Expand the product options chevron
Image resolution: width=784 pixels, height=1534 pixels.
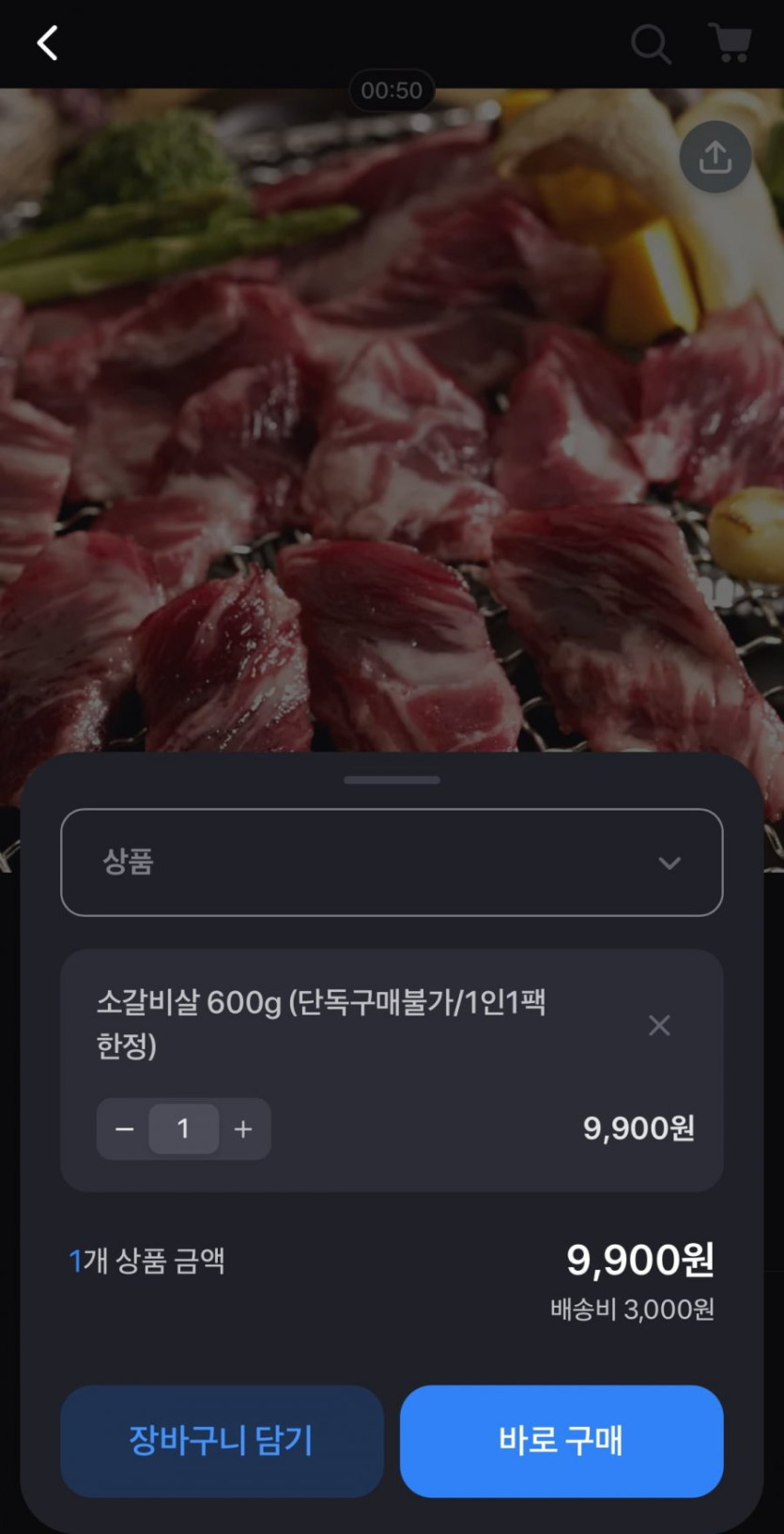coord(669,862)
